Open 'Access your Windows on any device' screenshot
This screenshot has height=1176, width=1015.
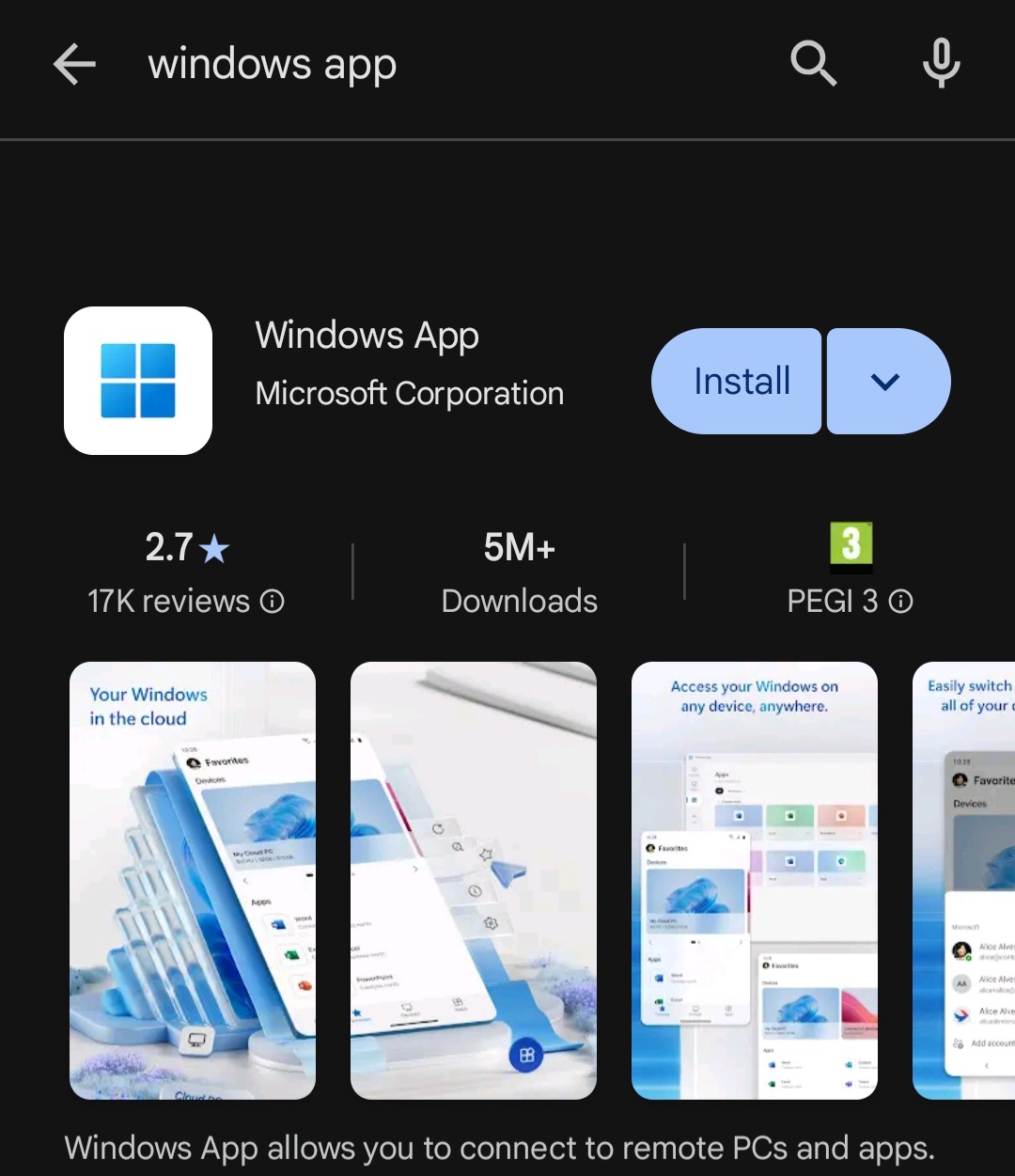coord(754,880)
